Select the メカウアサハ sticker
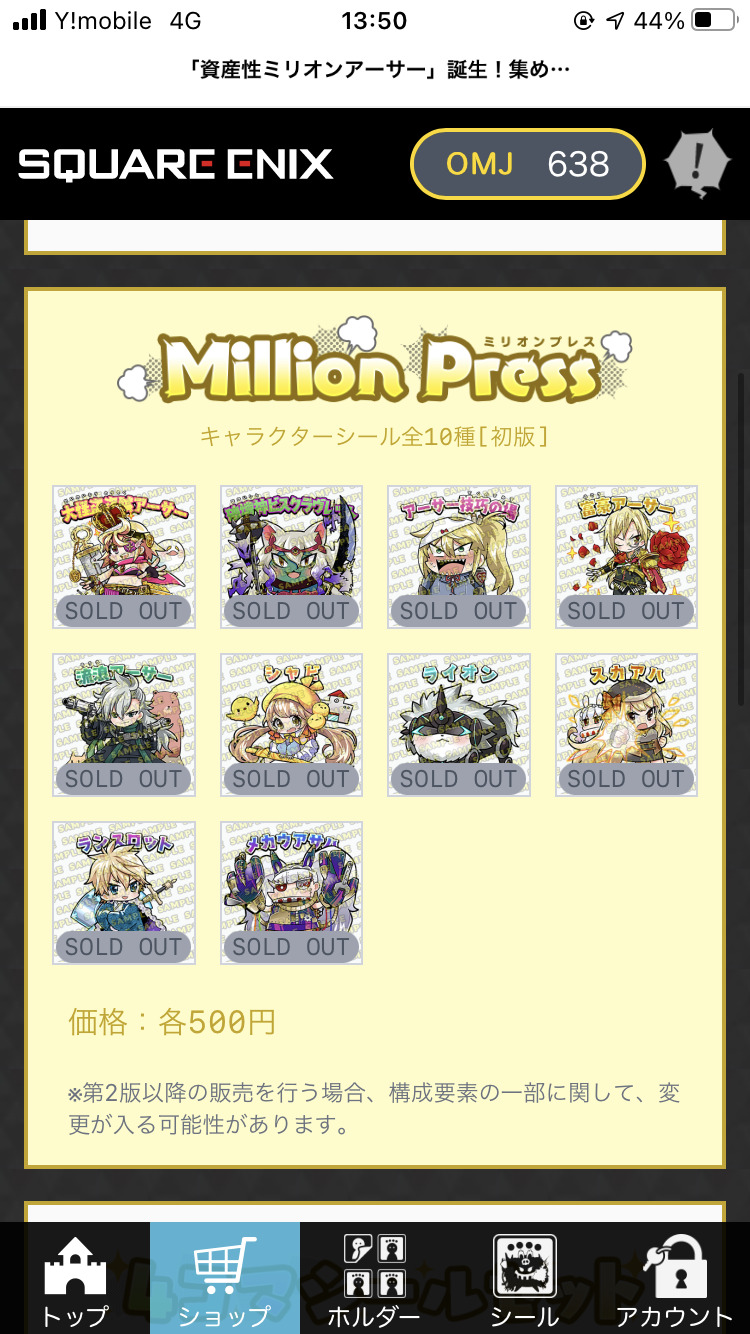The height and width of the screenshot is (1334, 750). tap(291, 893)
